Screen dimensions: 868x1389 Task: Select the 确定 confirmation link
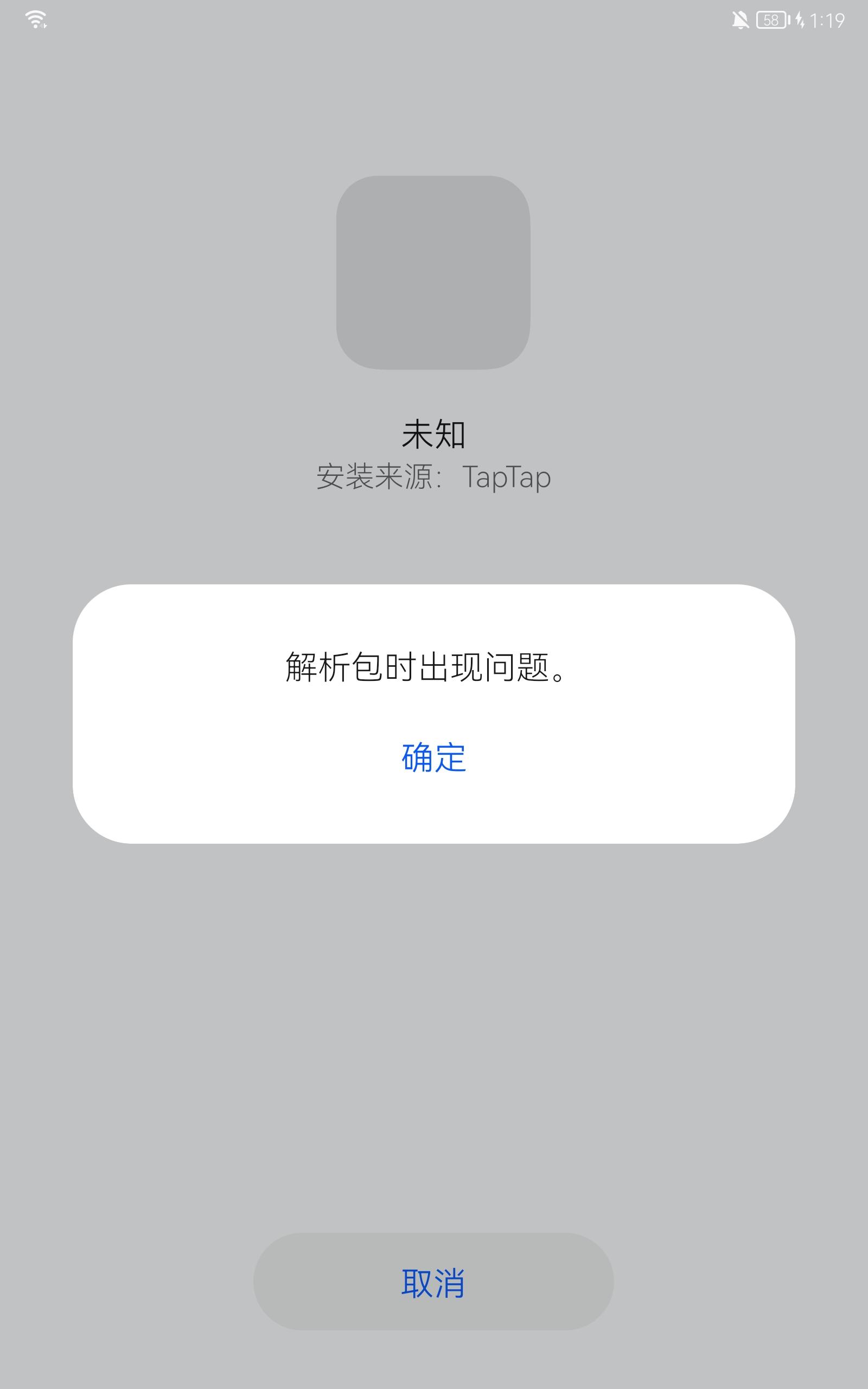(x=434, y=756)
